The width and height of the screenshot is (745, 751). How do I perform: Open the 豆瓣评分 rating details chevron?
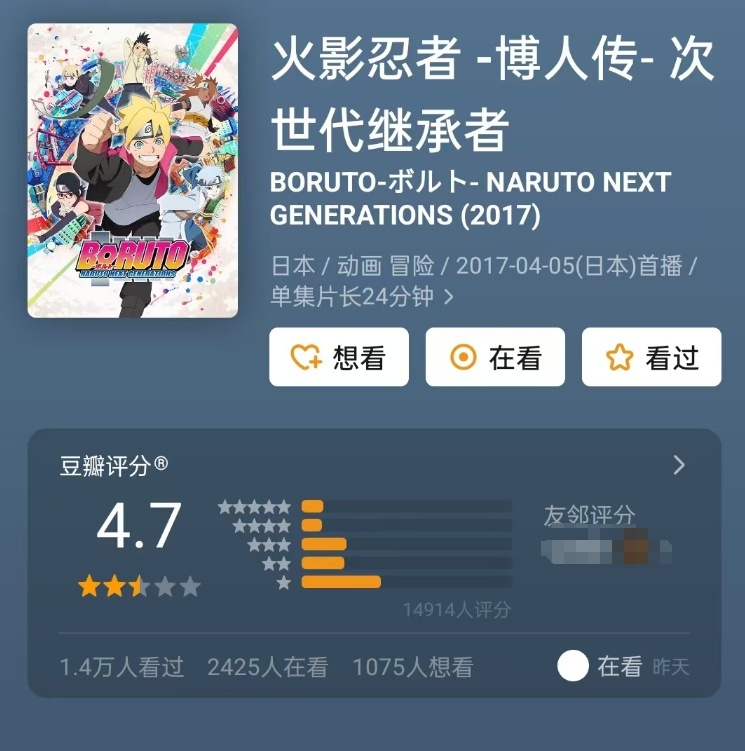(679, 465)
